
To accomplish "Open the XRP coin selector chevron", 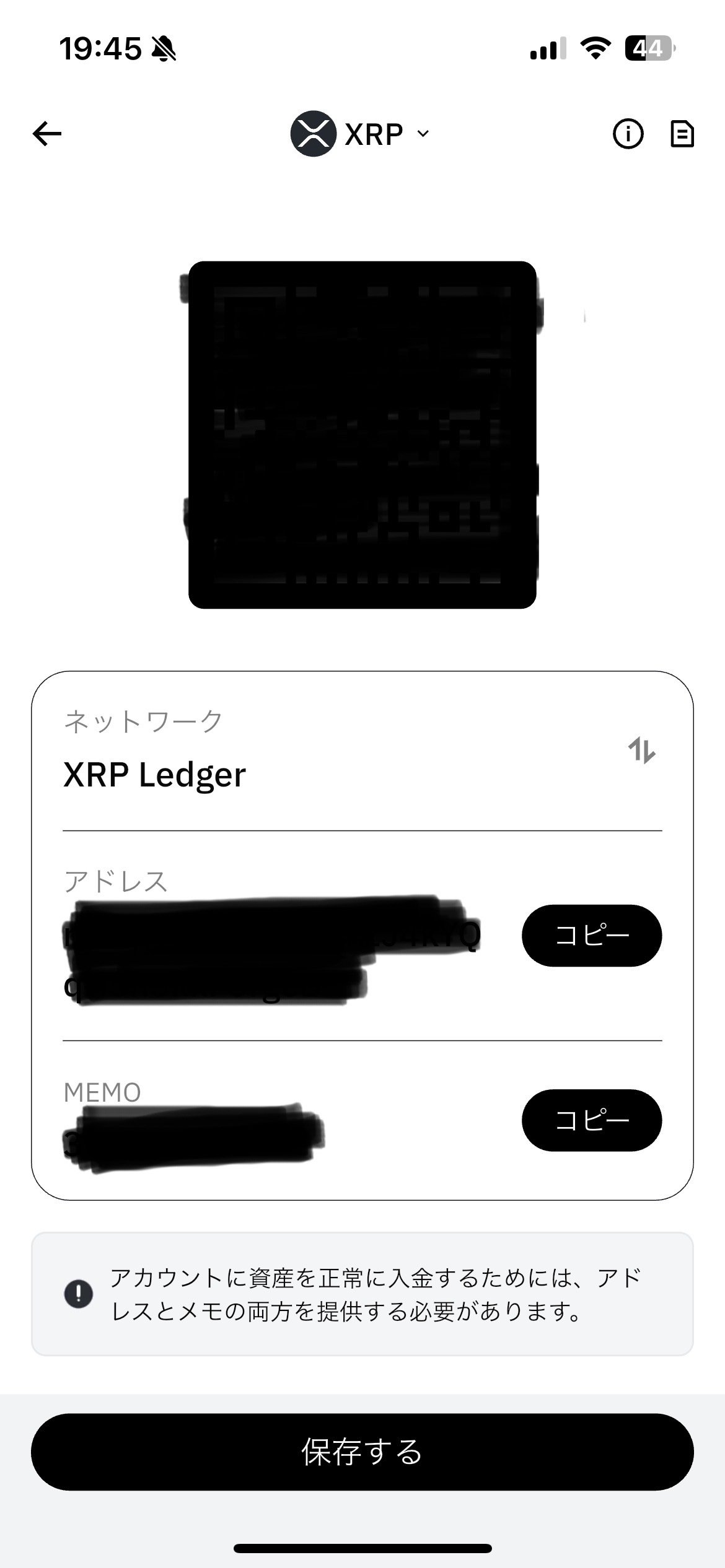I will [421, 134].
